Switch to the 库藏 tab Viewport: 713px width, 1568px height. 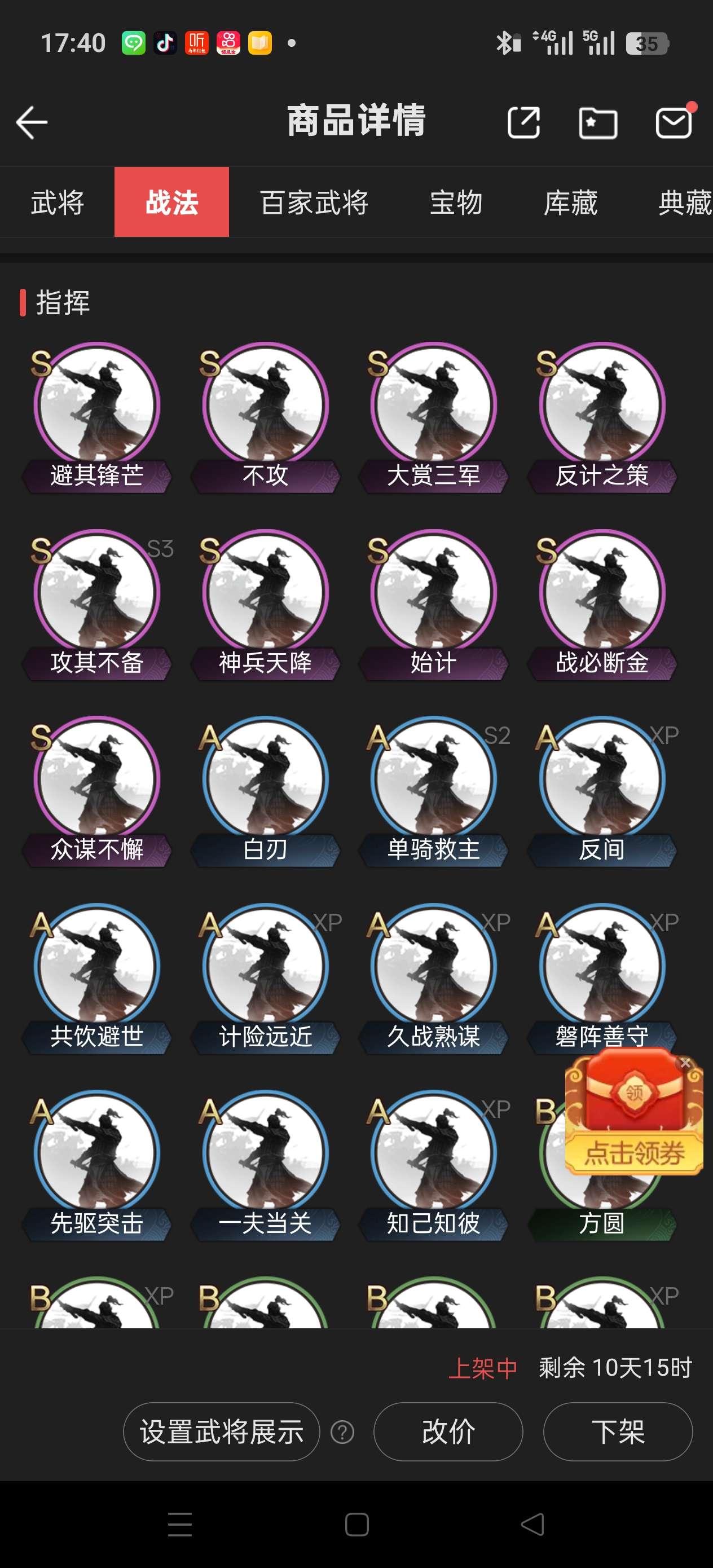(570, 202)
